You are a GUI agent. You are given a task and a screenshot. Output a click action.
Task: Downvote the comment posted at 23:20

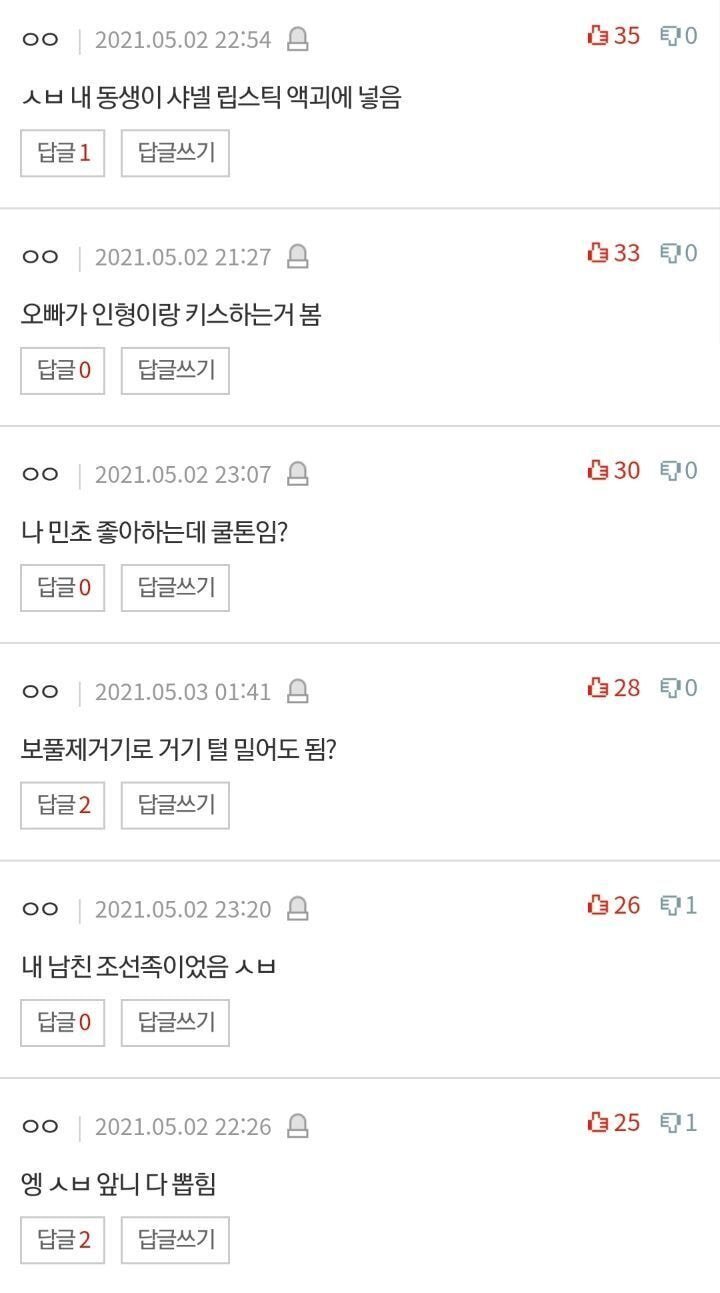pyautogui.click(x=678, y=905)
